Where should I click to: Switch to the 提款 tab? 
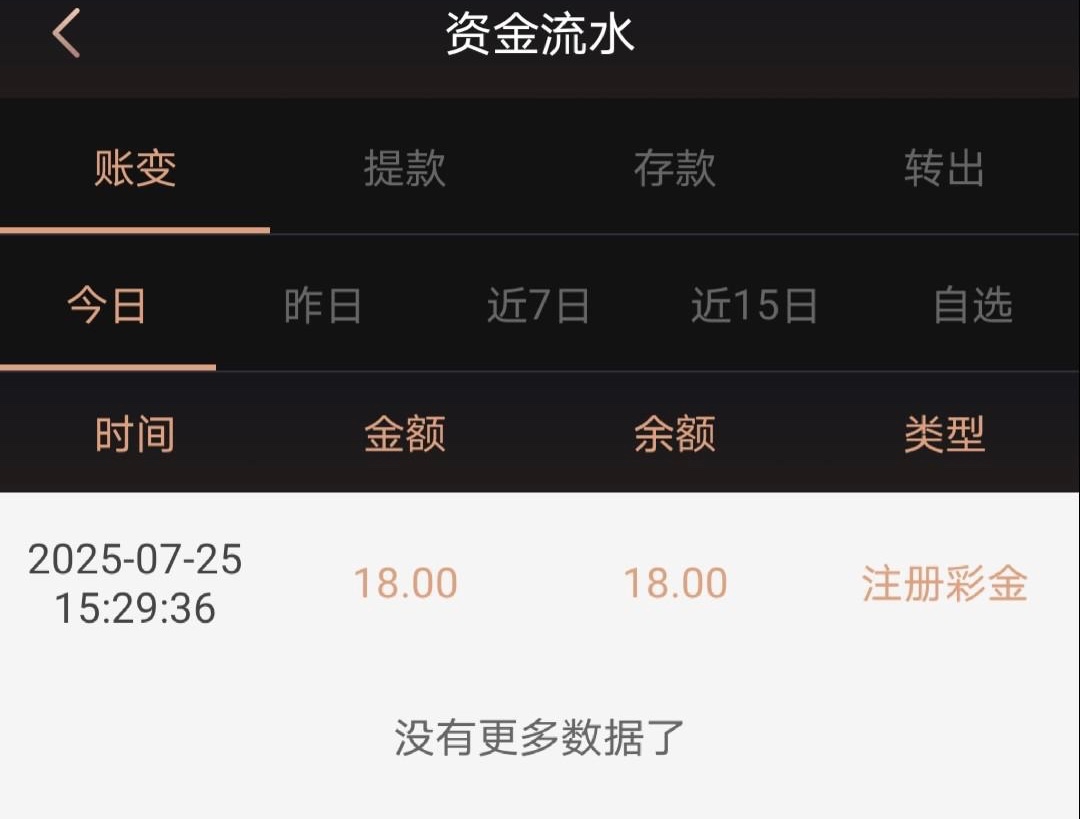tap(404, 168)
